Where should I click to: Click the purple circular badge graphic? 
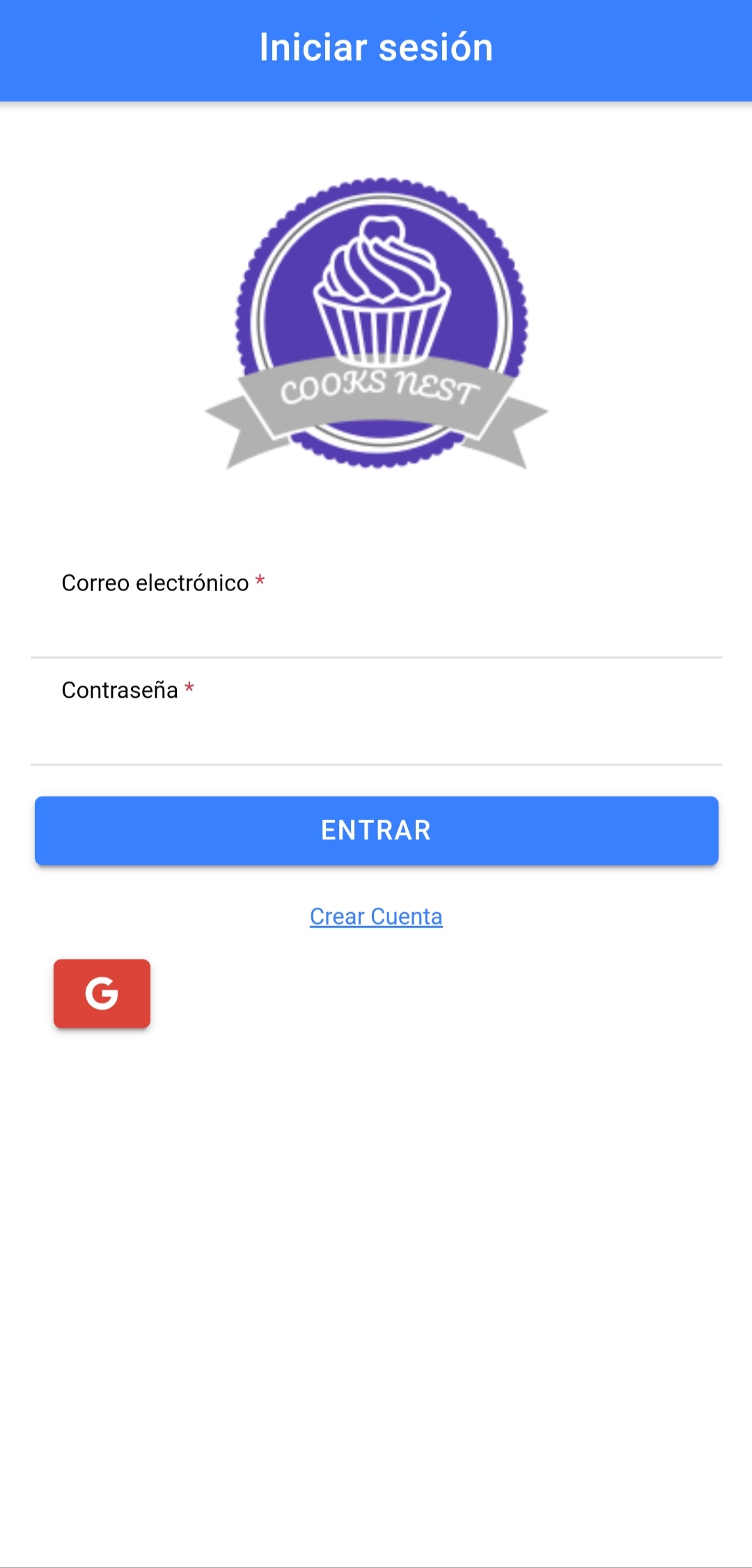pyautogui.click(x=376, y=313)
